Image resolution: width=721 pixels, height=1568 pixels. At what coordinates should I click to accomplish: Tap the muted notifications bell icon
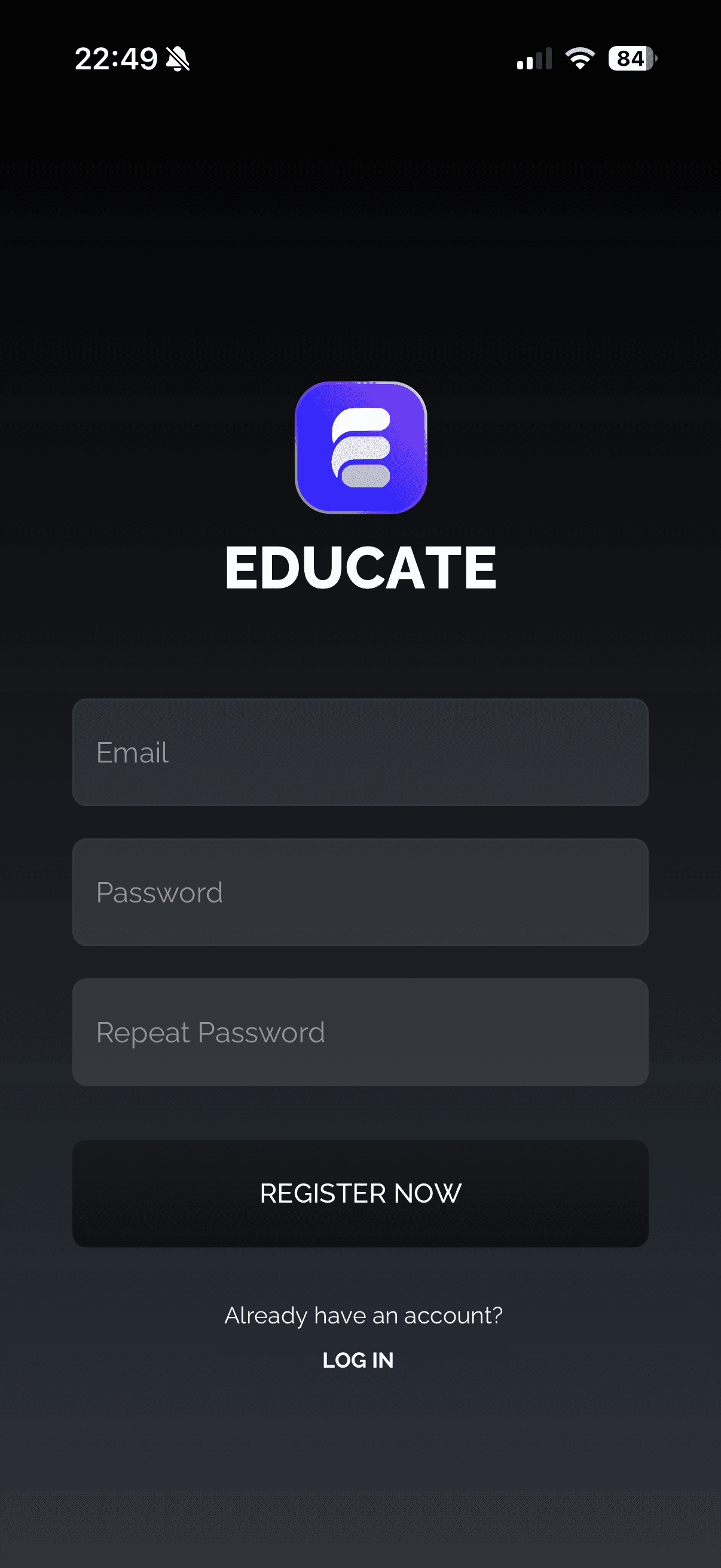pos(177,59)
